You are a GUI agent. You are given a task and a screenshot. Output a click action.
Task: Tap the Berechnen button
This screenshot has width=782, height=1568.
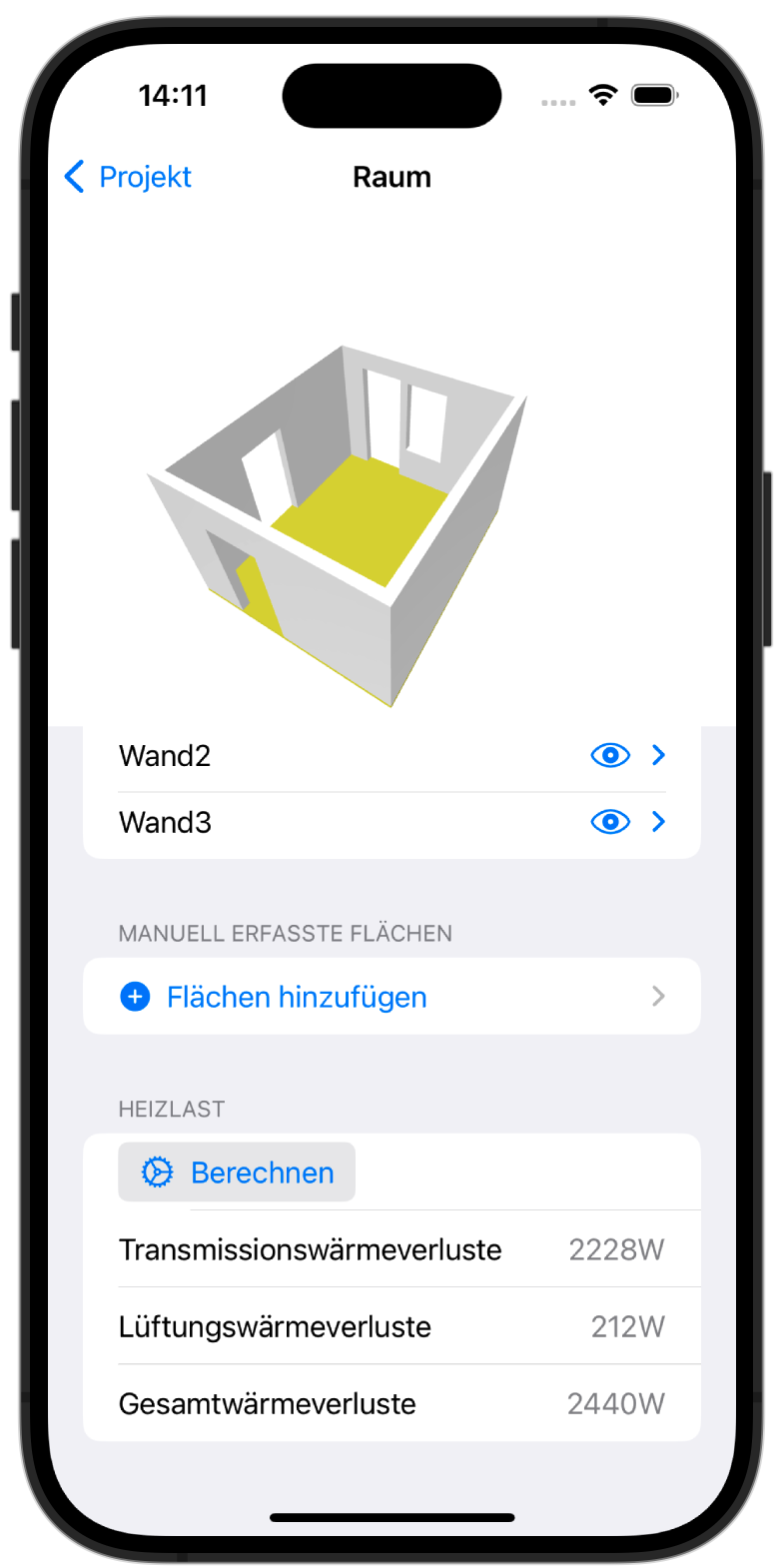238,1173
